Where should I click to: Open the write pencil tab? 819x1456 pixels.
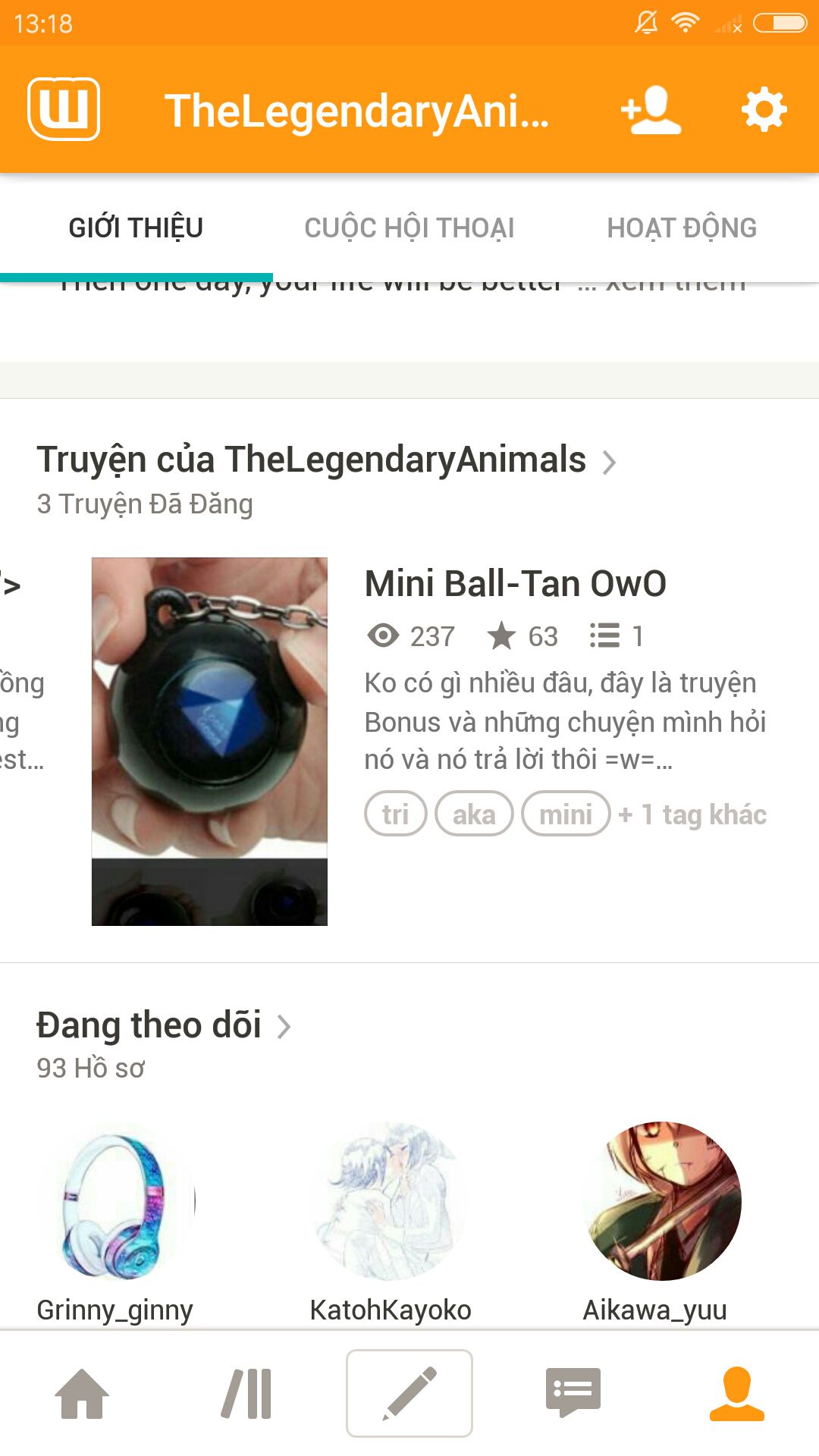409,1394
